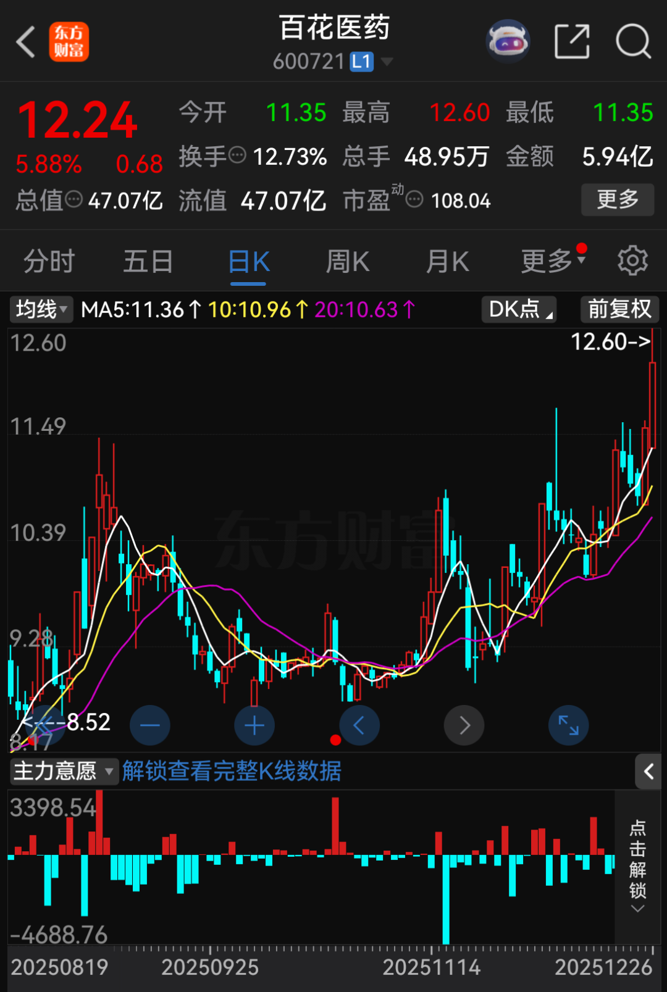Switch to the 分时 chart tab
The height and width of the screenshot is (992, 667).
[x=49, y=262]
